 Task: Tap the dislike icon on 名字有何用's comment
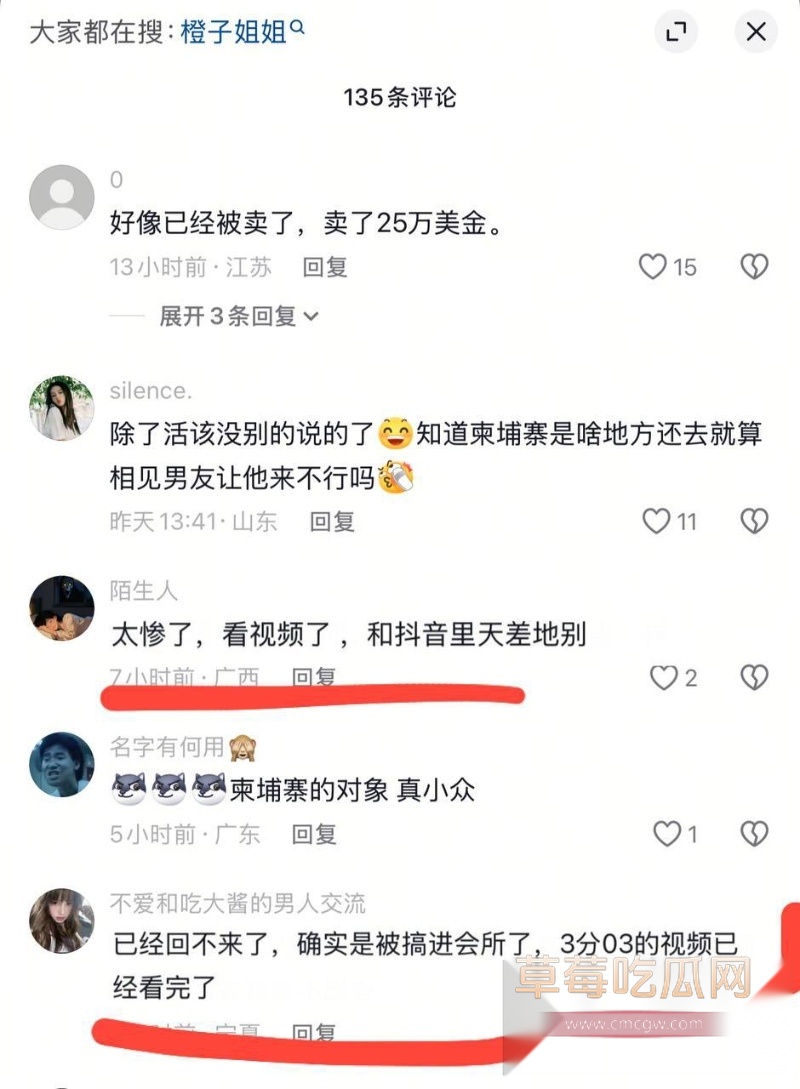pyautogui.click(x=753, y=834)
